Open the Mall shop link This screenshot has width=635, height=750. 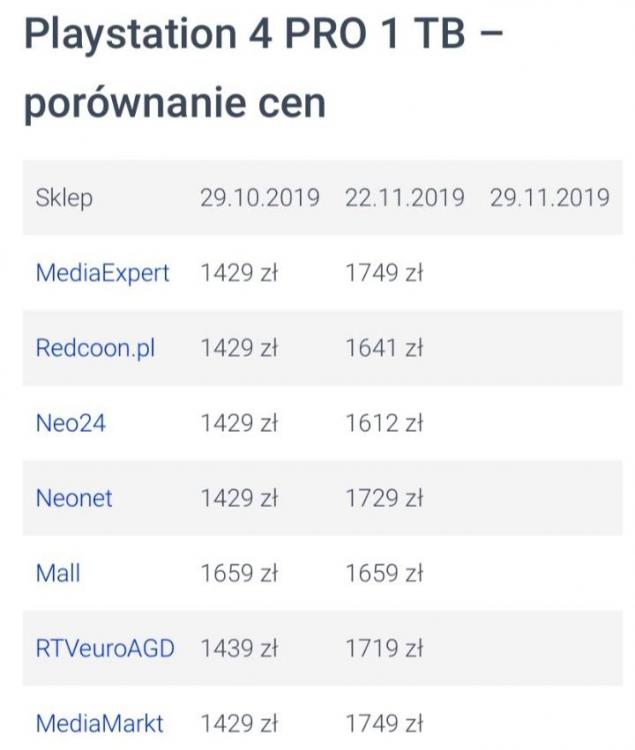[58, 573]
